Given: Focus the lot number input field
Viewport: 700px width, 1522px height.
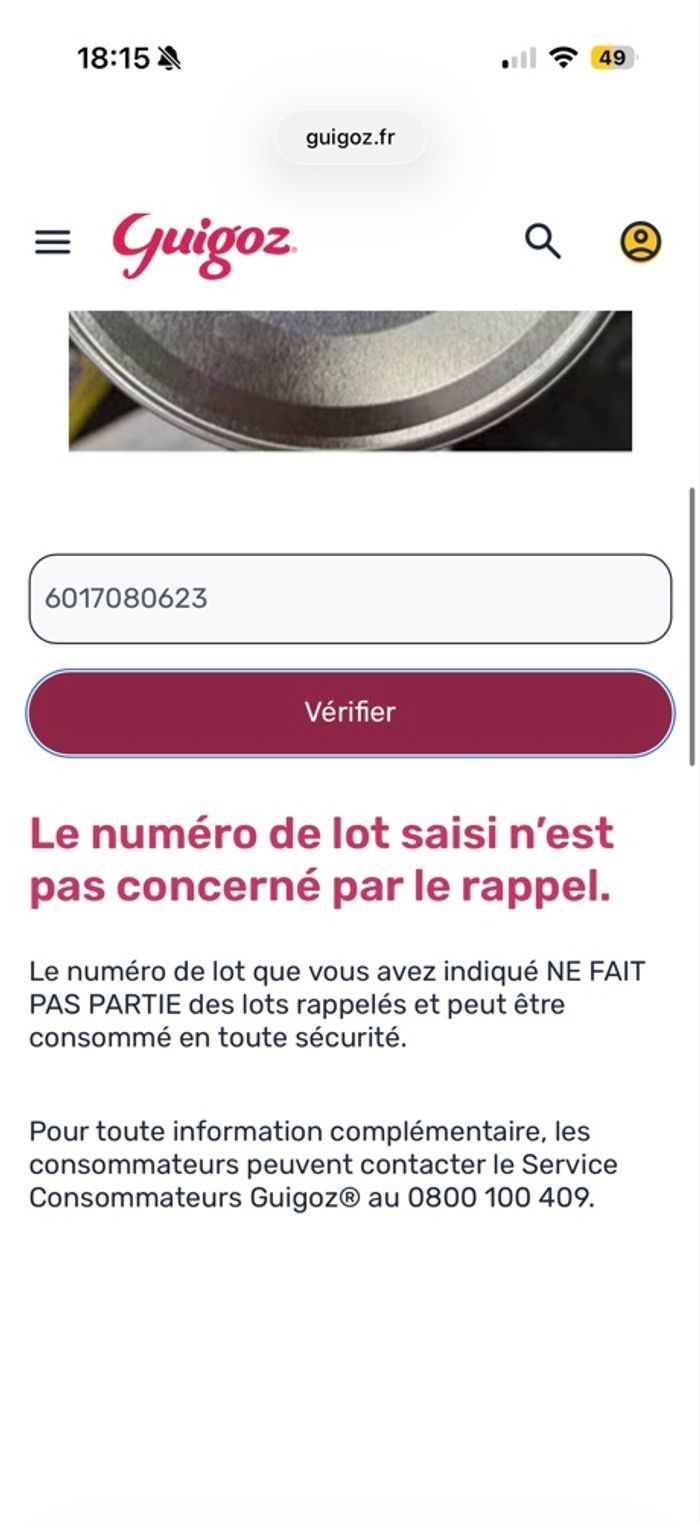Looking at the screenshot, I should tap(350, 598).
